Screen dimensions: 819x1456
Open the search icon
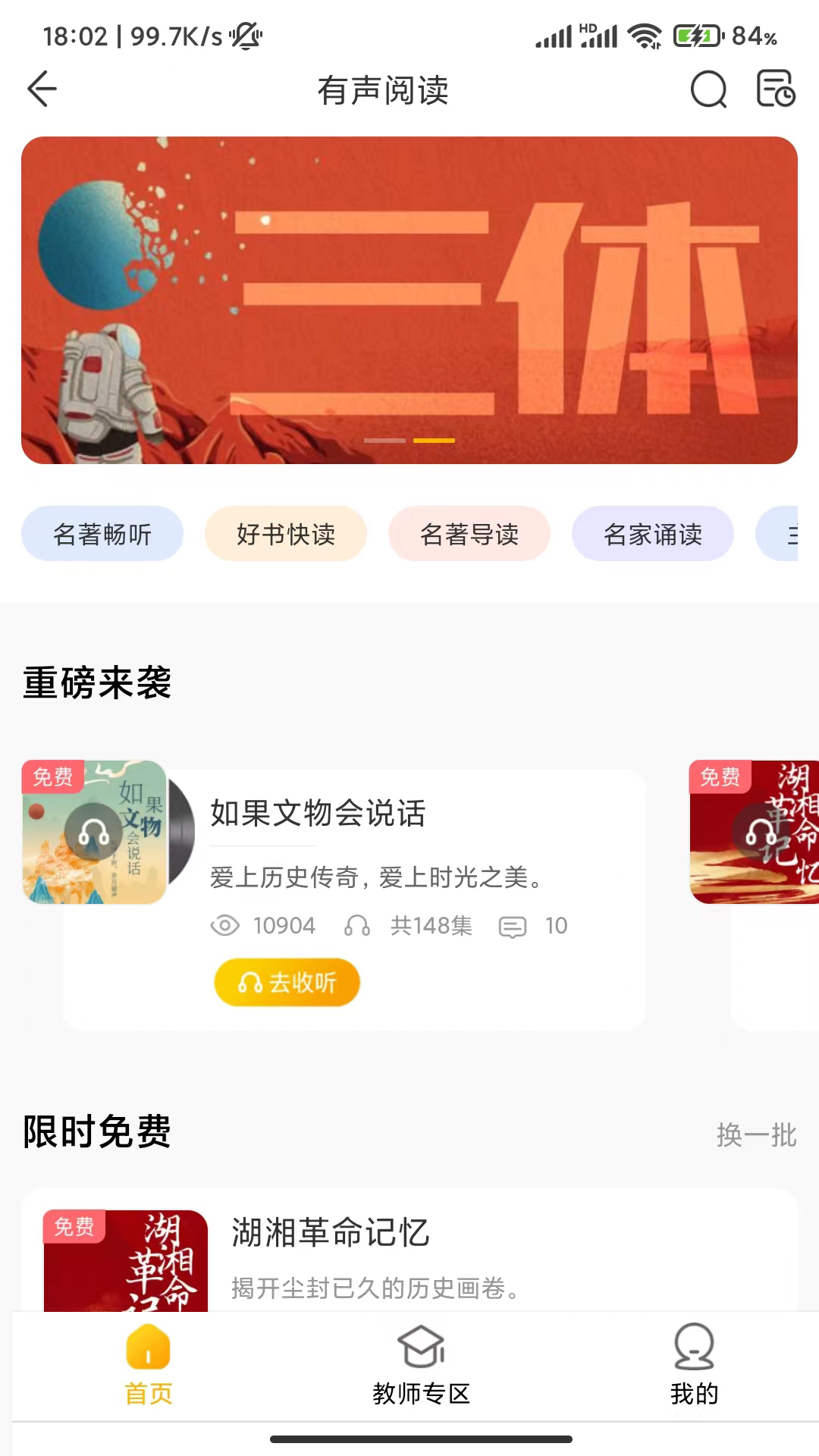[708, 89]
